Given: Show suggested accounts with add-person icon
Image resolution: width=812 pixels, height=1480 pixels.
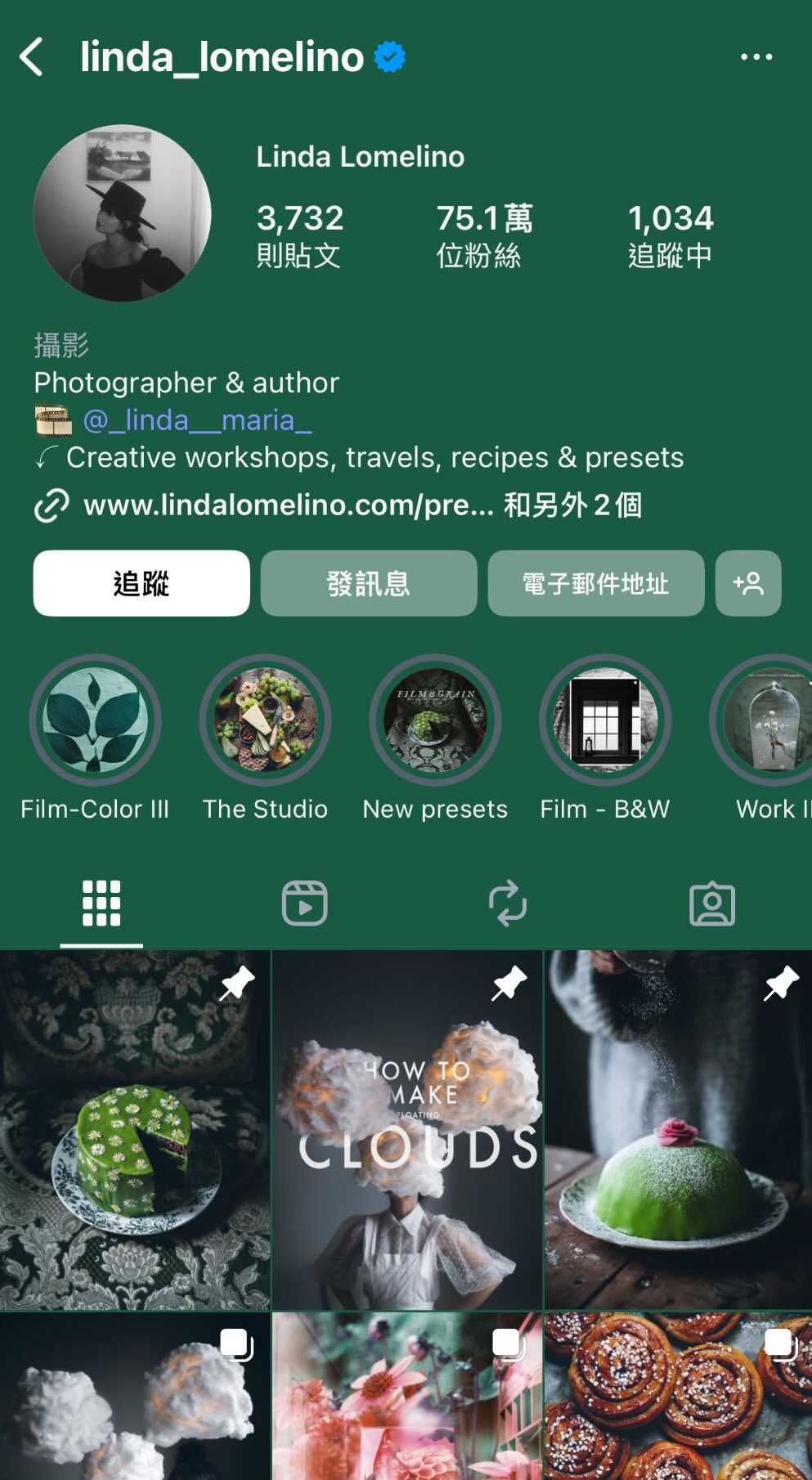Looking at the screenshot, I should tap(747, 583).
